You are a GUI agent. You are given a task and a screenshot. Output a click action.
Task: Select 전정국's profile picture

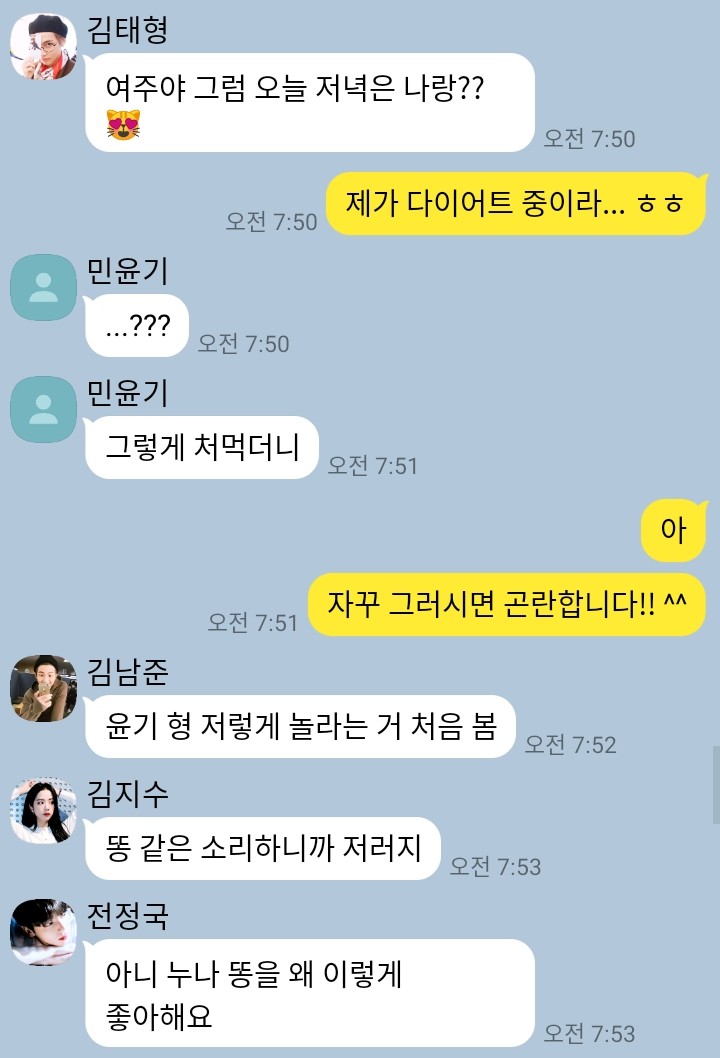click(x=43, y=932)
